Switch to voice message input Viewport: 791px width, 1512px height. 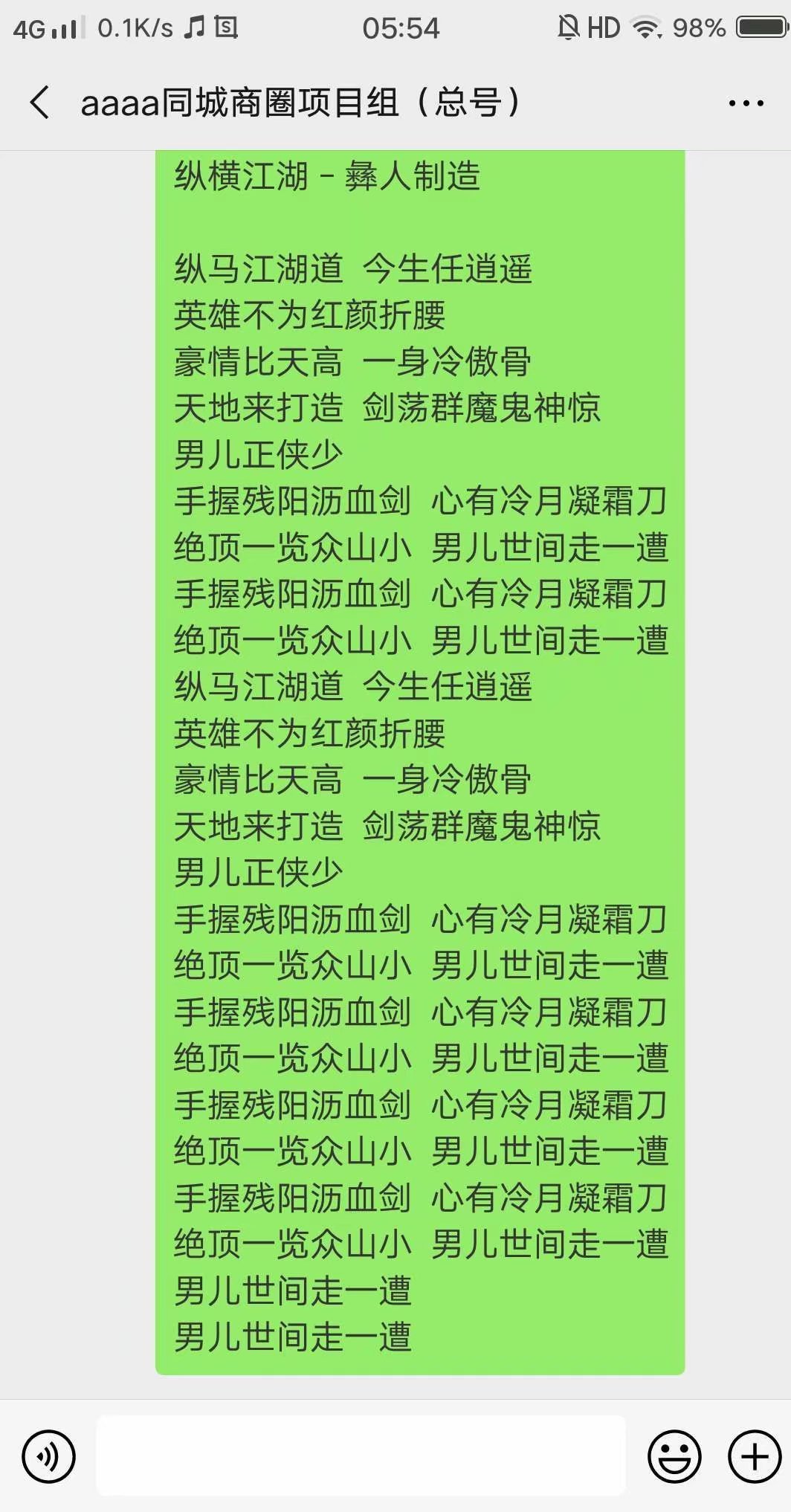pyautogui.click(x=49, y=1456)
